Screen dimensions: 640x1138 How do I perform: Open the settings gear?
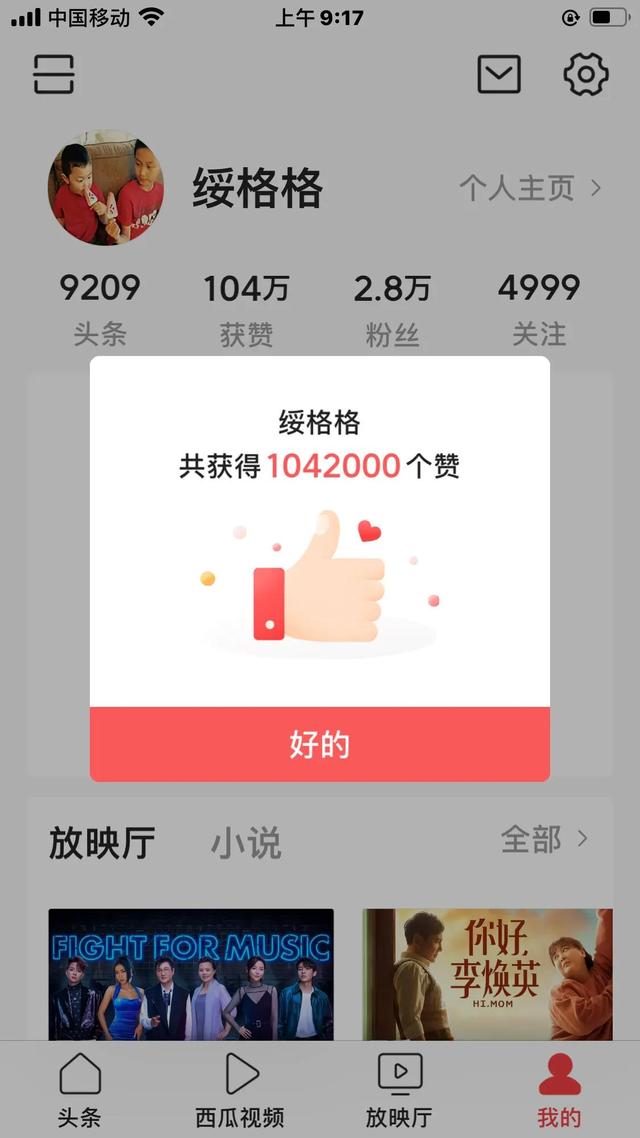coord(586,74)
